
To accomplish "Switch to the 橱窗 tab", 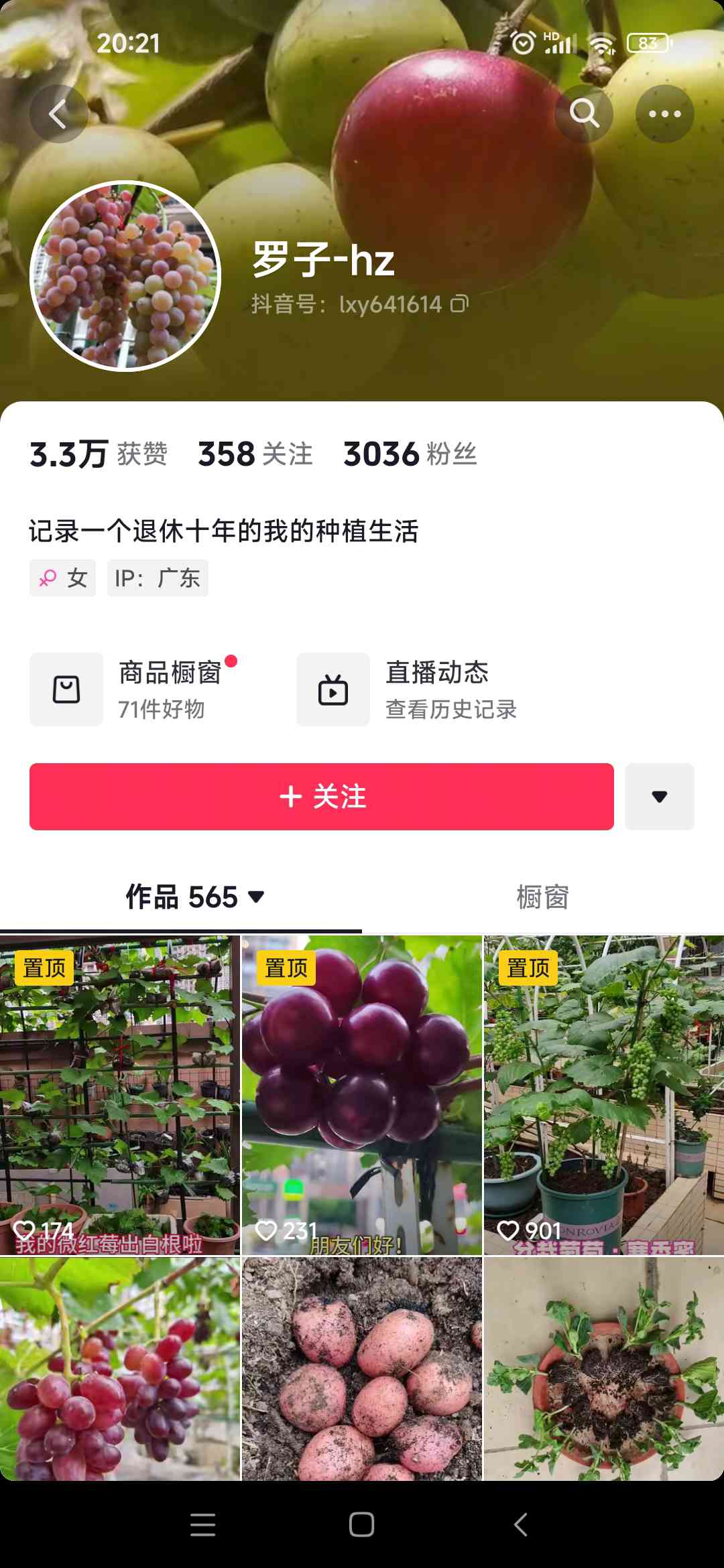I will pos(543,897).
